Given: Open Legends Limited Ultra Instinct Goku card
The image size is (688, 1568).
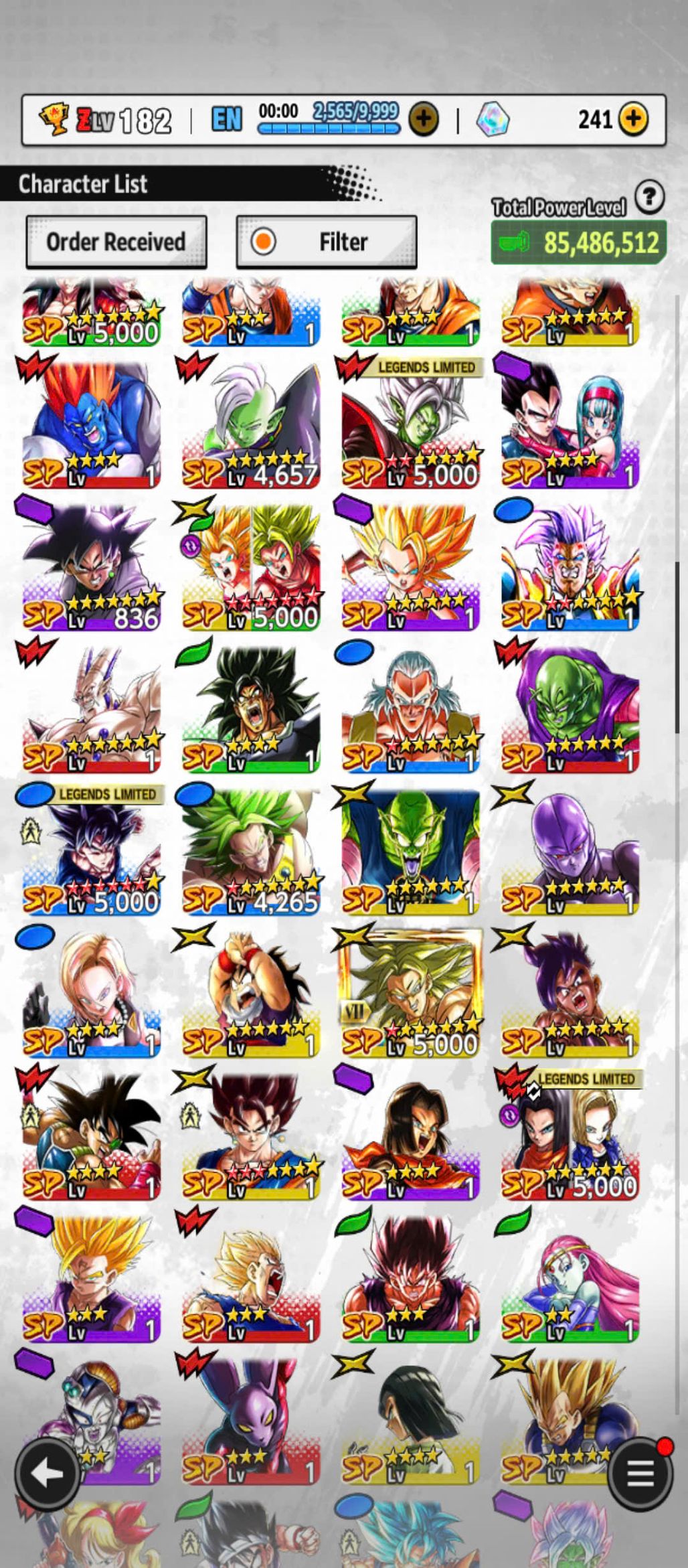Looking at the screenshot, I should (92, 852).
